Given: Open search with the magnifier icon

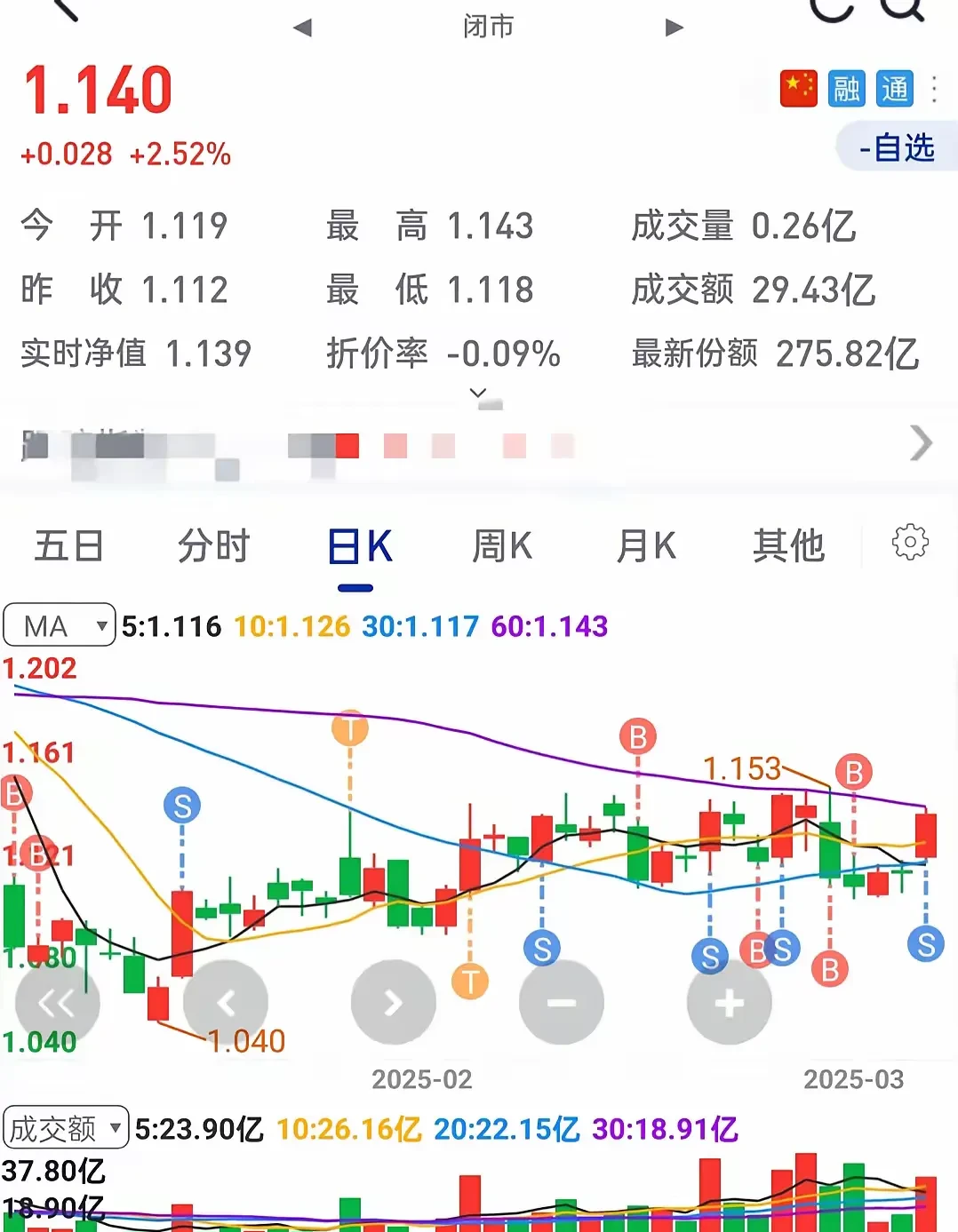Looking at the screenshot, I should pos(901,9).
